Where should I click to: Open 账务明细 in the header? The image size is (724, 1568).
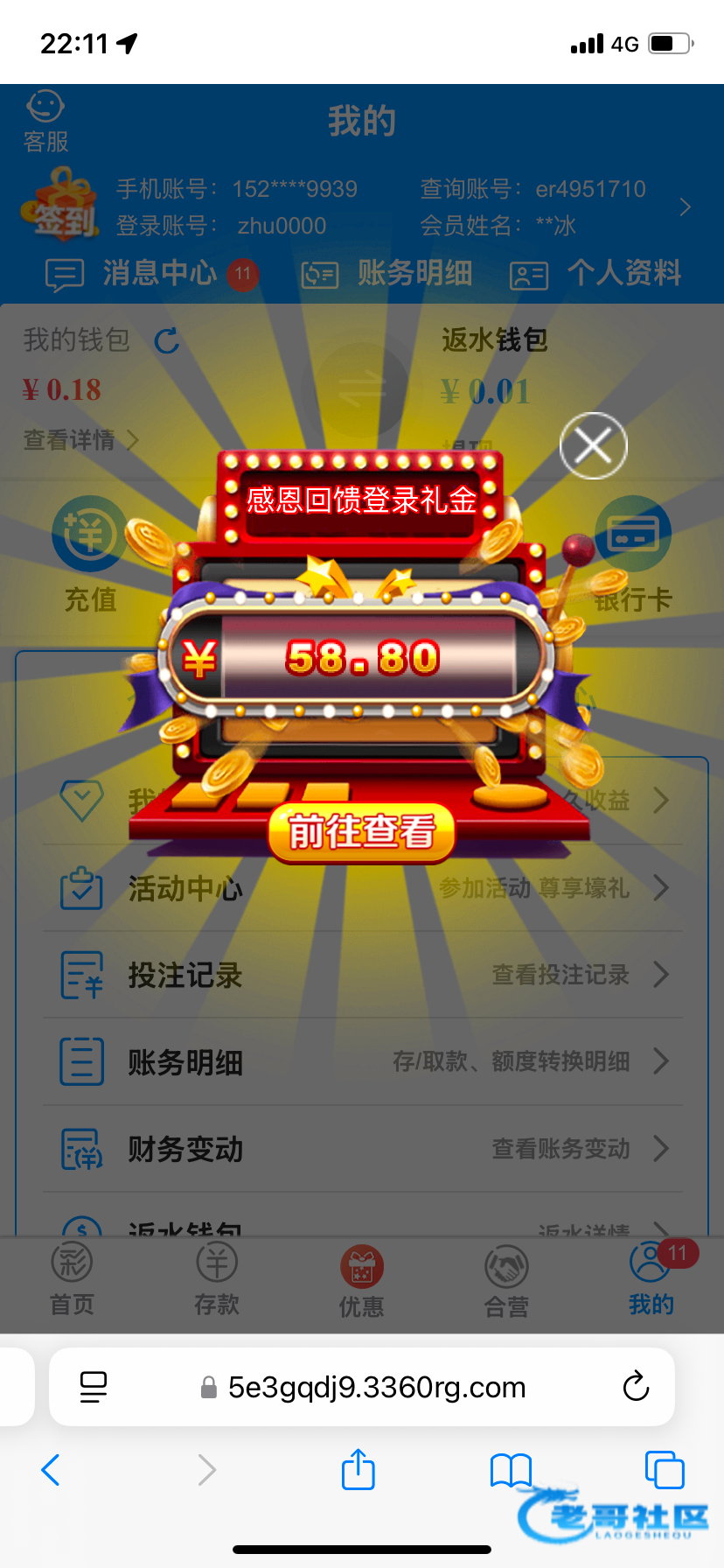coord(387,274)
